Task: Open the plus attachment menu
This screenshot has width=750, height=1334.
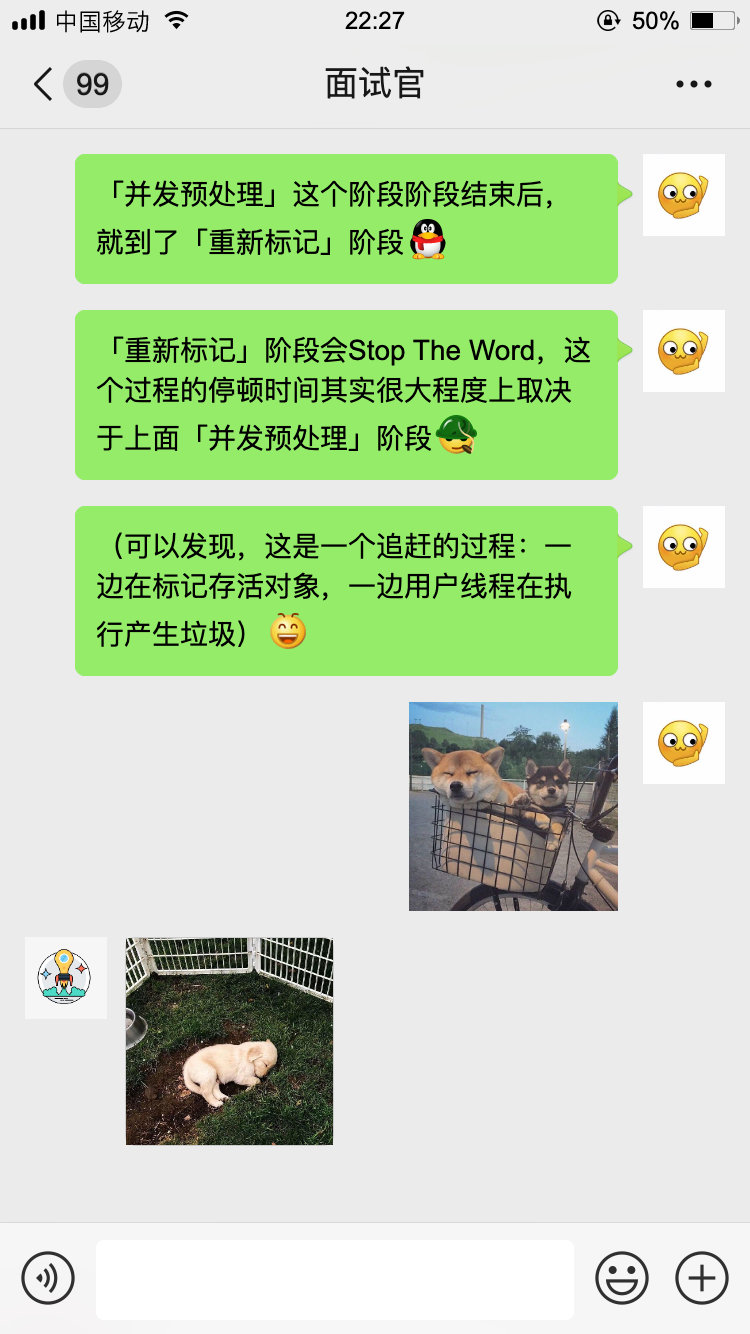Action: tap(702, 1278)
